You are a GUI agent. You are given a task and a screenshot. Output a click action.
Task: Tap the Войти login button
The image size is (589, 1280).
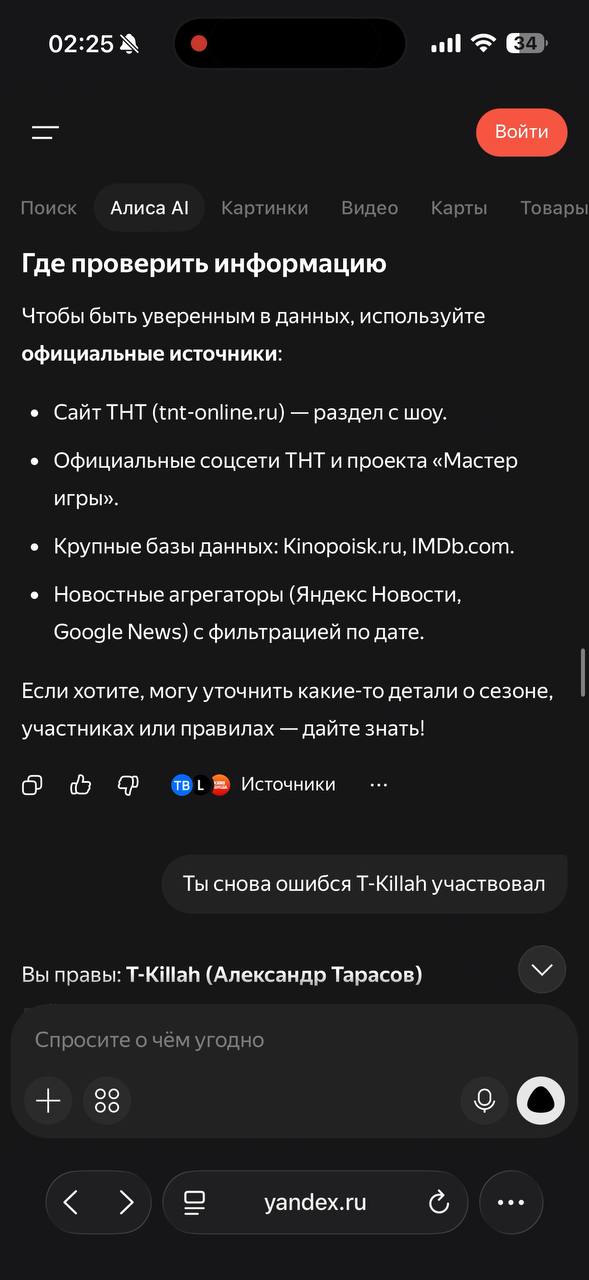coord(521,132)
